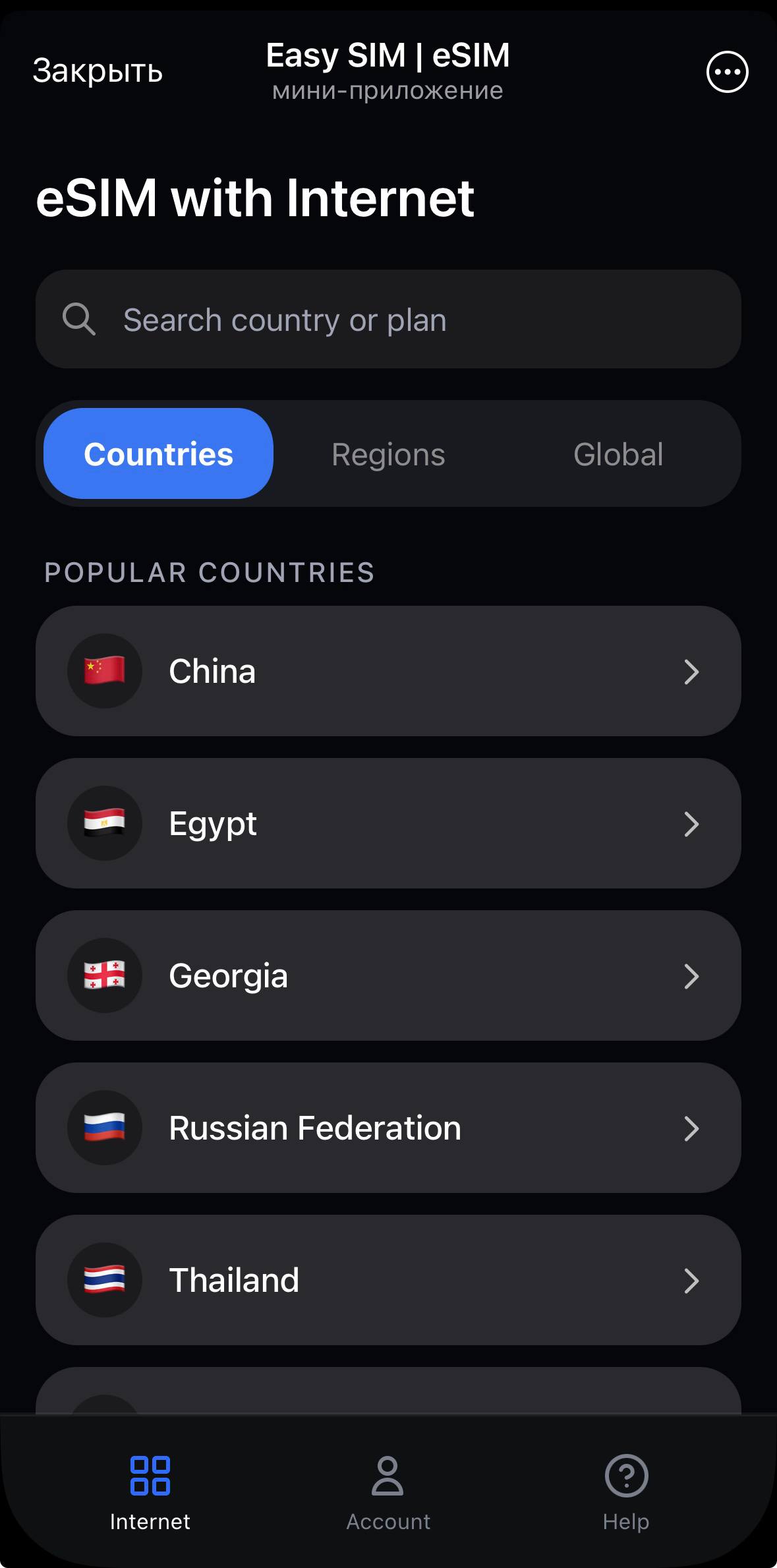Click the Thailand flag icon
The width and height of the screenshot is (777, 1568).
click(x=105, y=1279)
